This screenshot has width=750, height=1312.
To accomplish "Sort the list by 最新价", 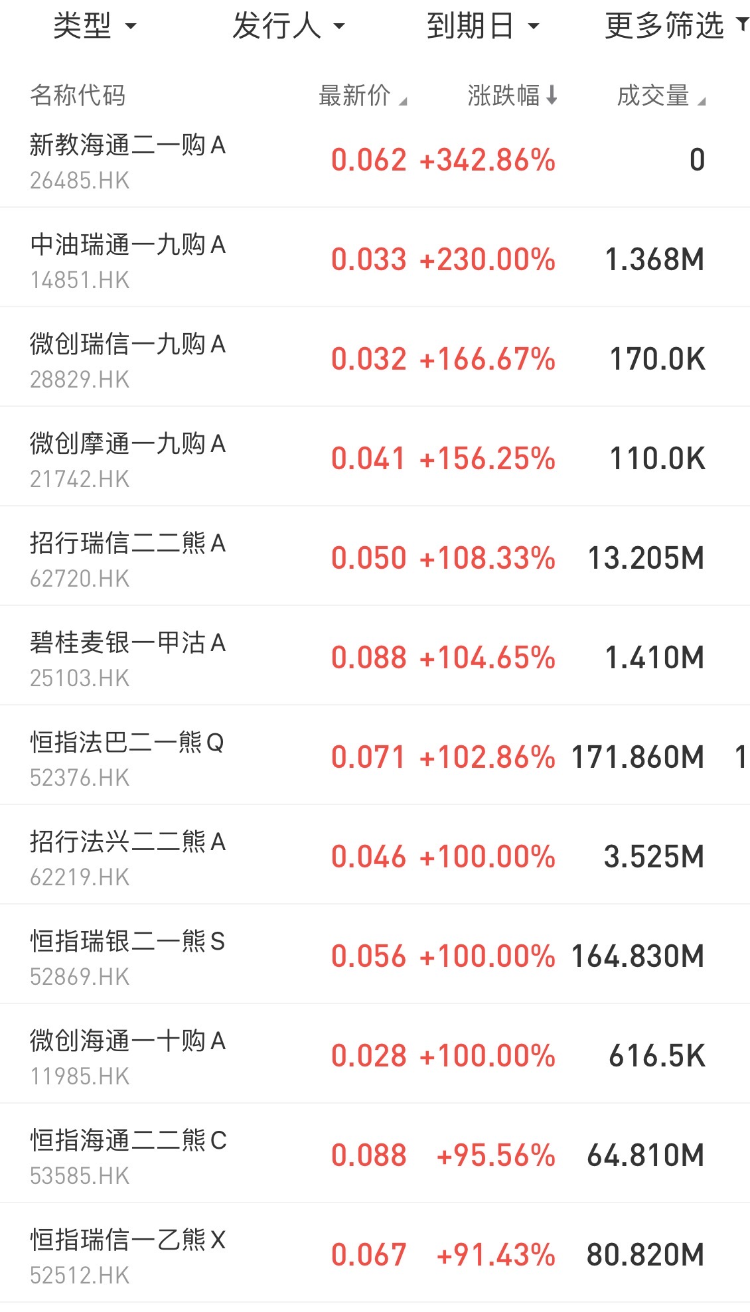I will [362, 96].
